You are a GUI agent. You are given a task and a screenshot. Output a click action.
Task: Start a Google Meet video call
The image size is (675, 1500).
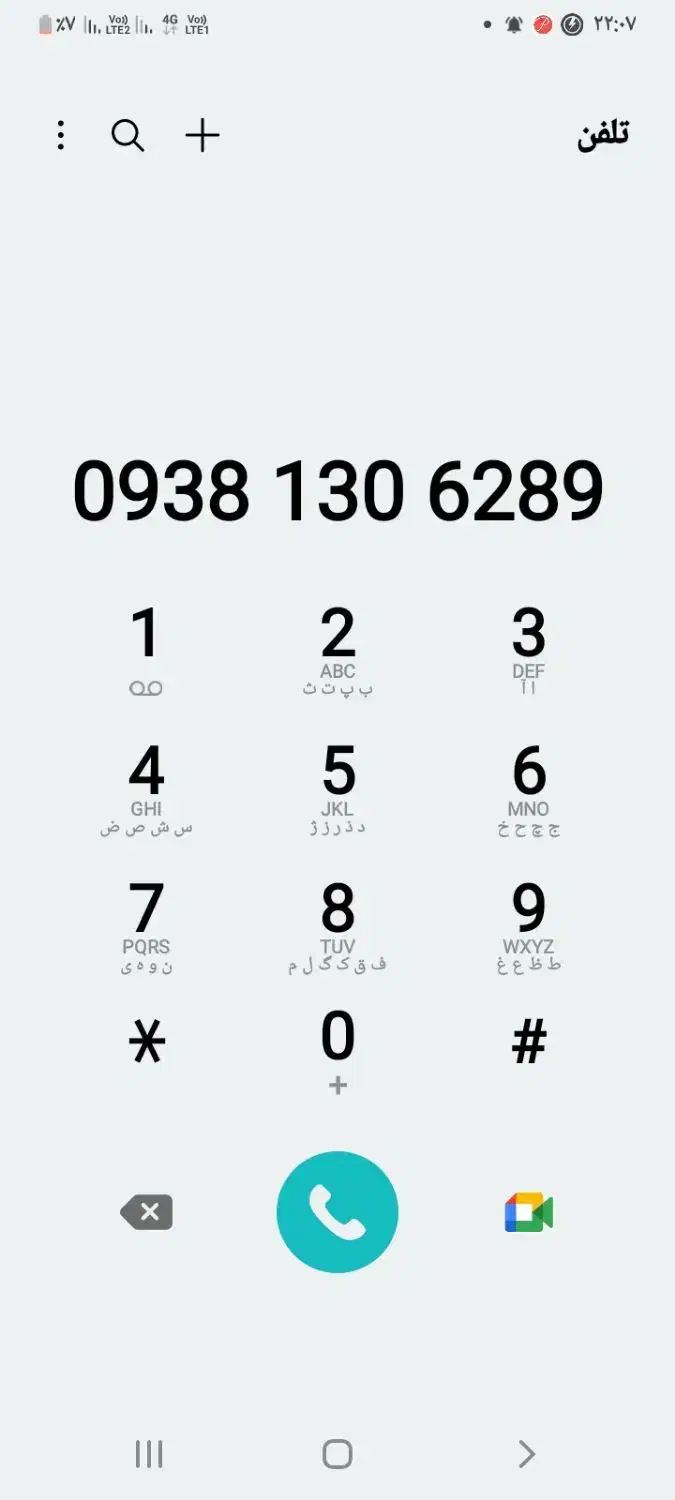pos(529,1212)
